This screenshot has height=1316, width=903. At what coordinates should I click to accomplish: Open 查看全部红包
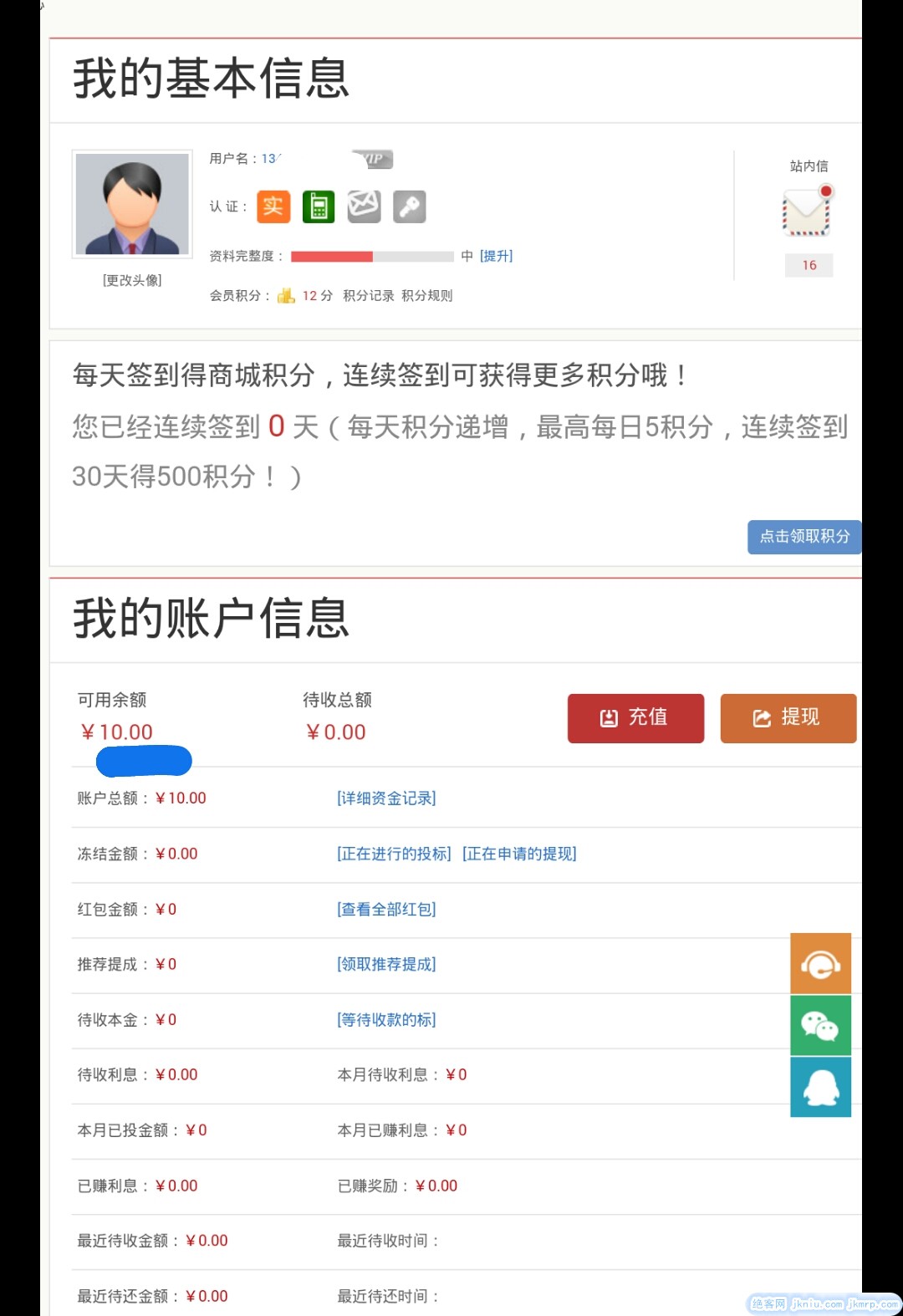click(x=386, y=909)
